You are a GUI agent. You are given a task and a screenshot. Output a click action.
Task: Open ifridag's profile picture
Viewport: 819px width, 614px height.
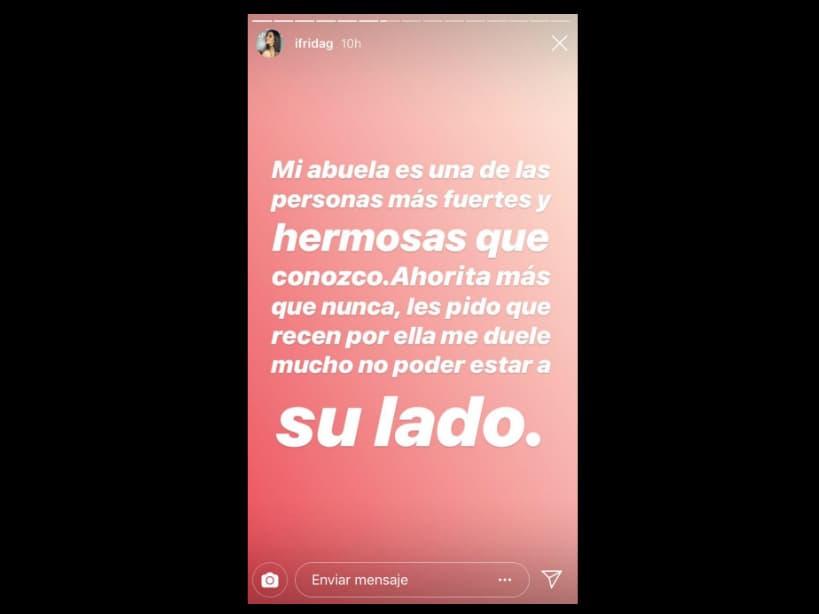tap(270, 44)
